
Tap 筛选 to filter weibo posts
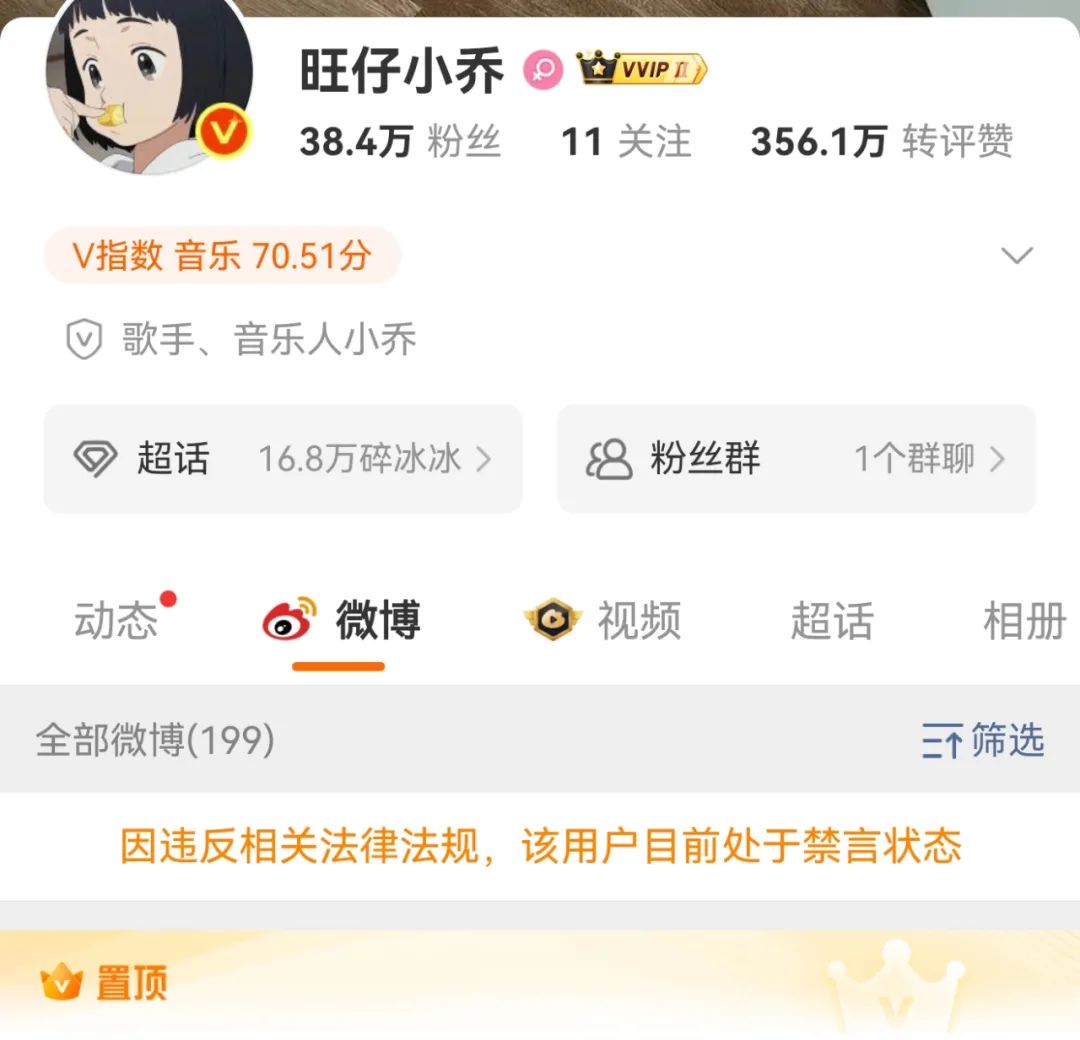point(982,741)
